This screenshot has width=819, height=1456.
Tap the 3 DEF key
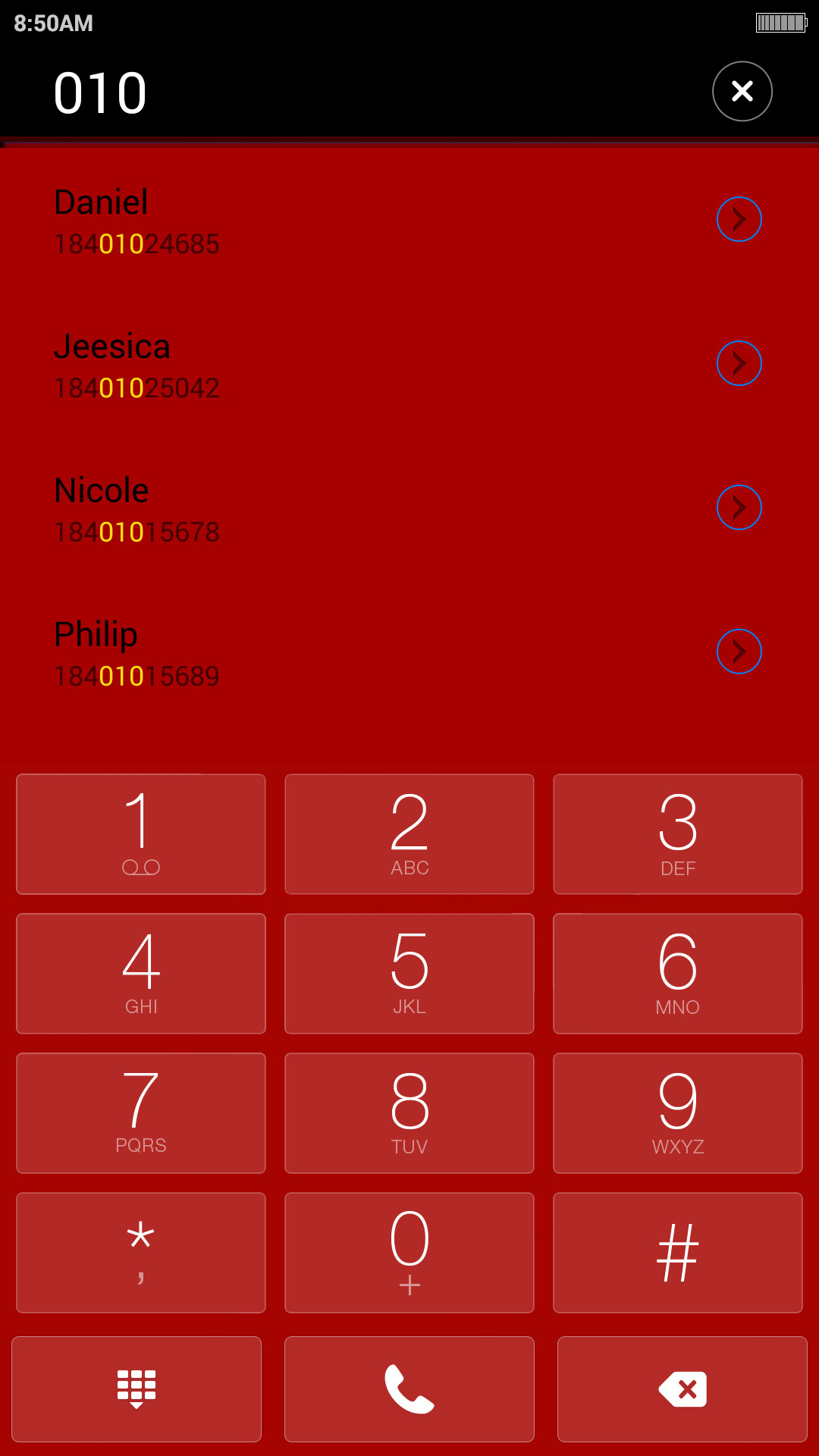[x=678, y=834]
